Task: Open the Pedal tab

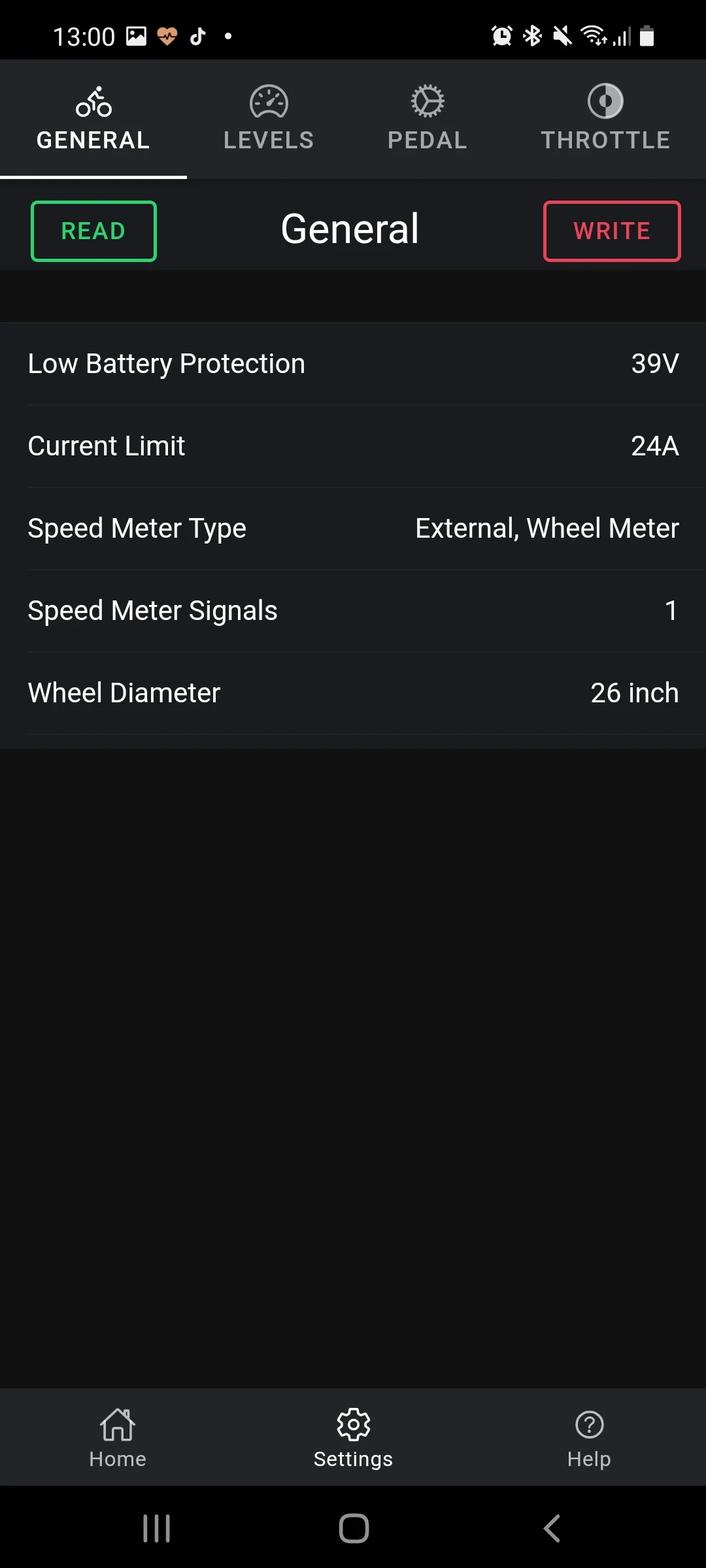Action: [427, 119]
